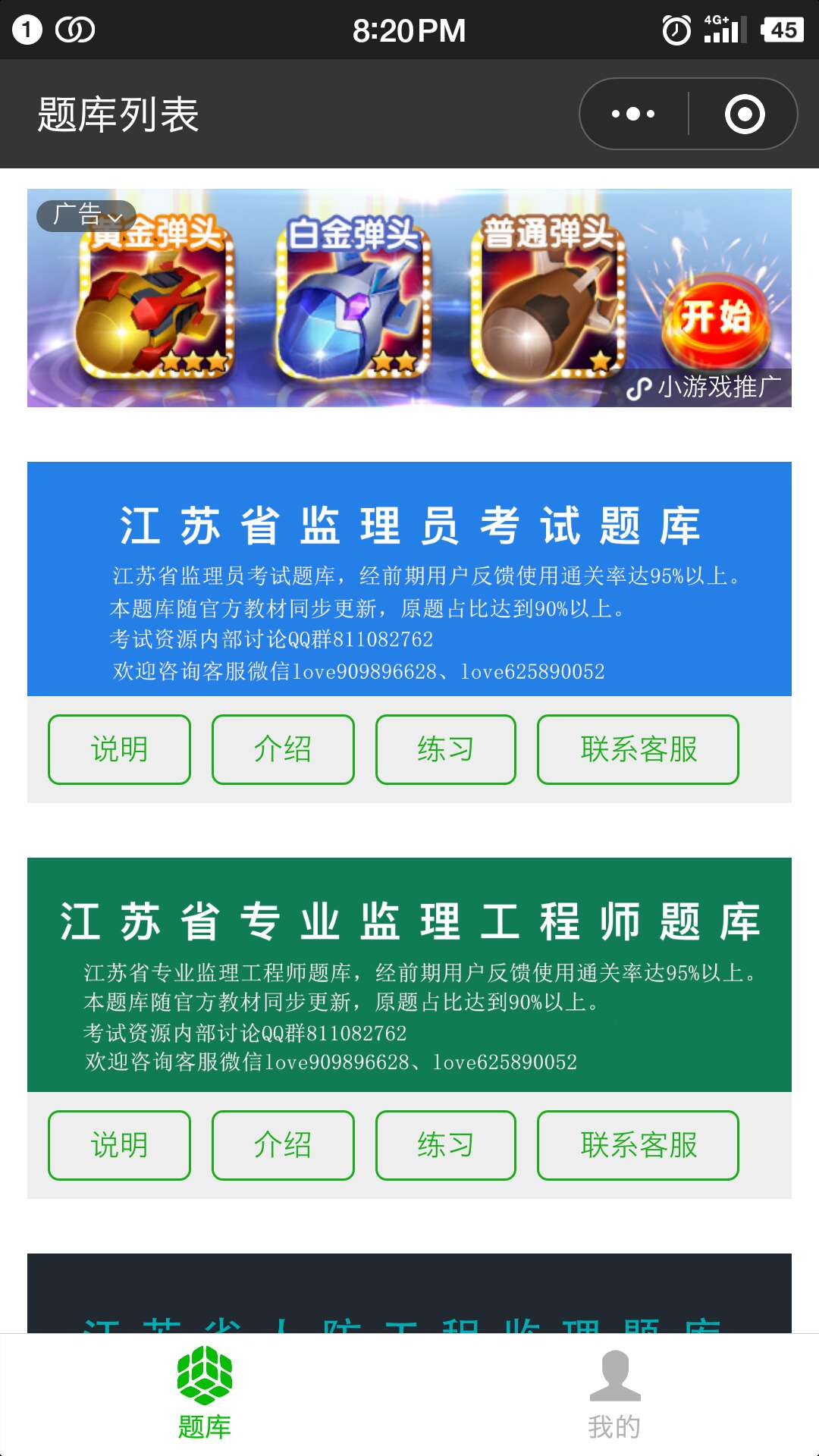Expand the 广告 ad label dropdown
This screenshot has height=1456, width=819.
[x=86, y=215]
